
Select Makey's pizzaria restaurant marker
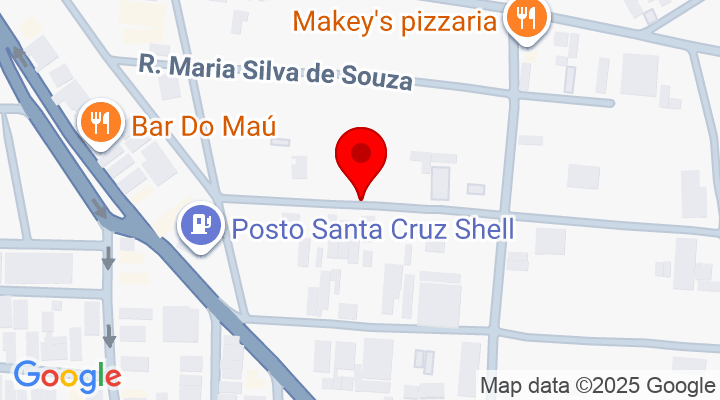[524, 19]
